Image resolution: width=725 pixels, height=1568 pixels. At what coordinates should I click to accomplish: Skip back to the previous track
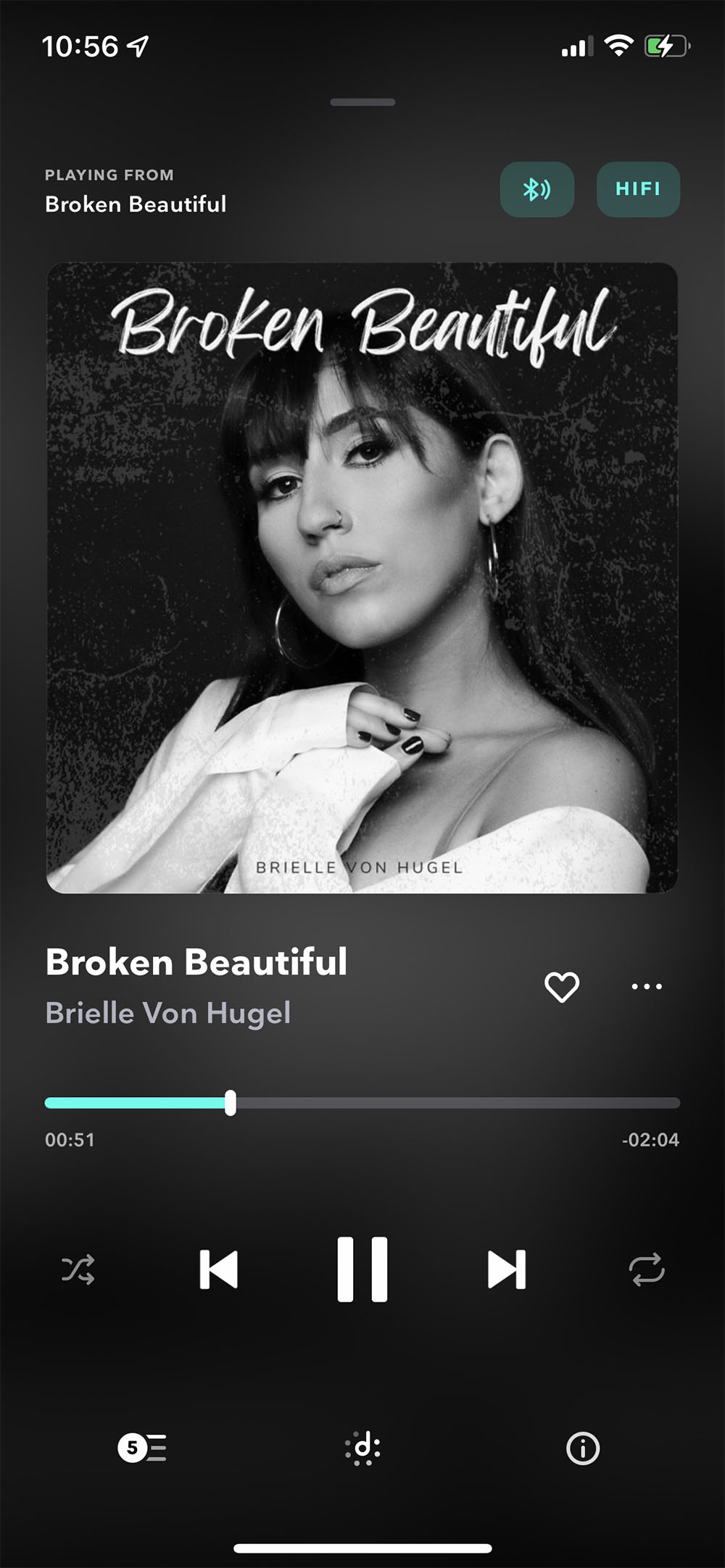coord(219,1269)
